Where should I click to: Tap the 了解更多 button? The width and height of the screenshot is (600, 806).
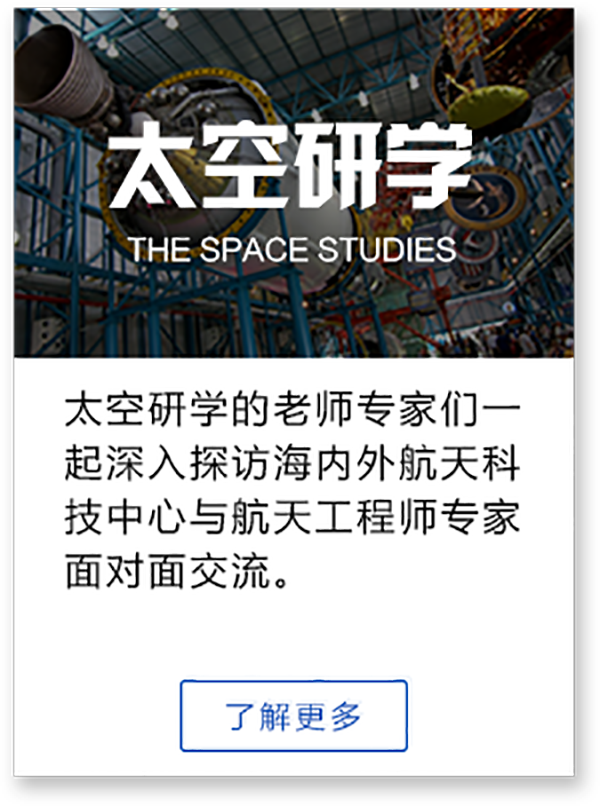293,716
